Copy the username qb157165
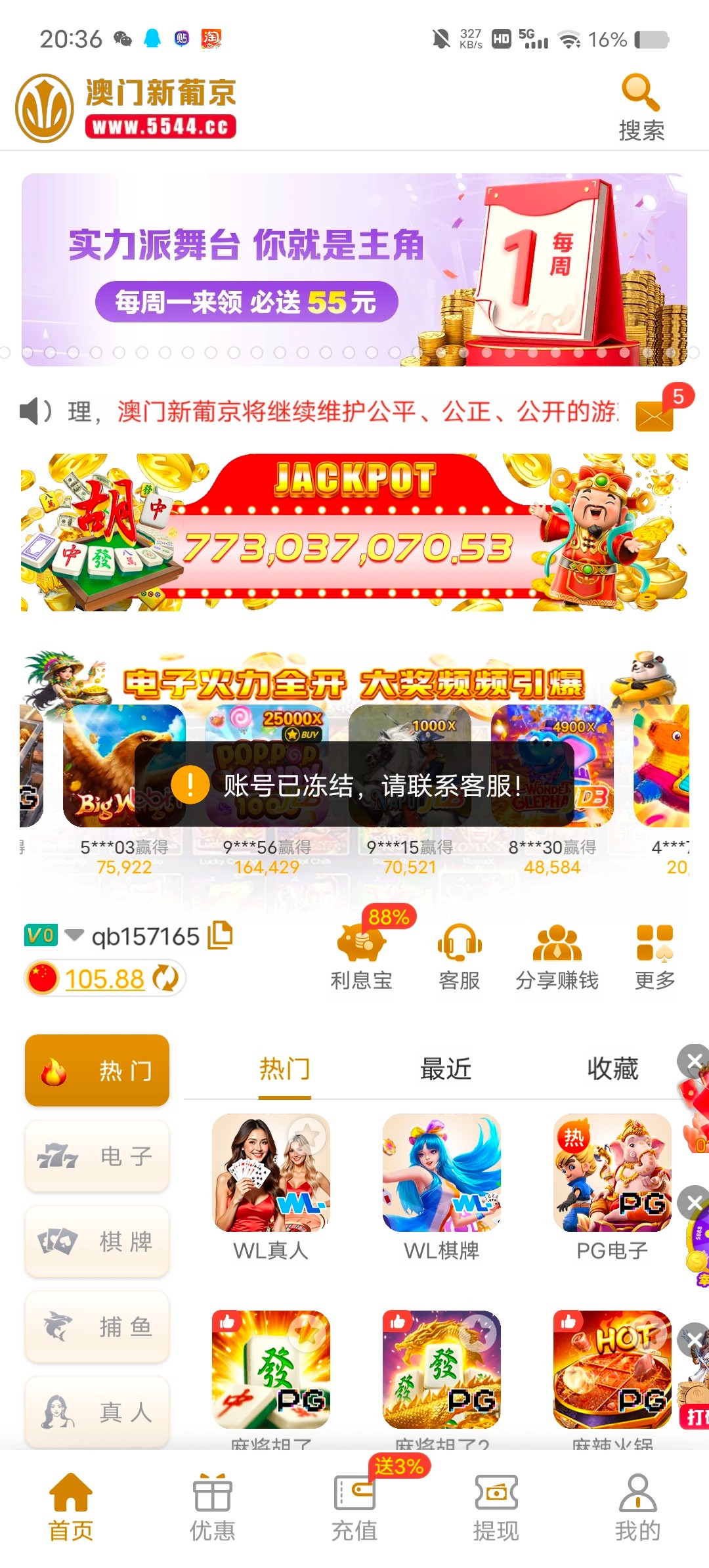The width and height of the screenshot is (709, 1568). 220,935
